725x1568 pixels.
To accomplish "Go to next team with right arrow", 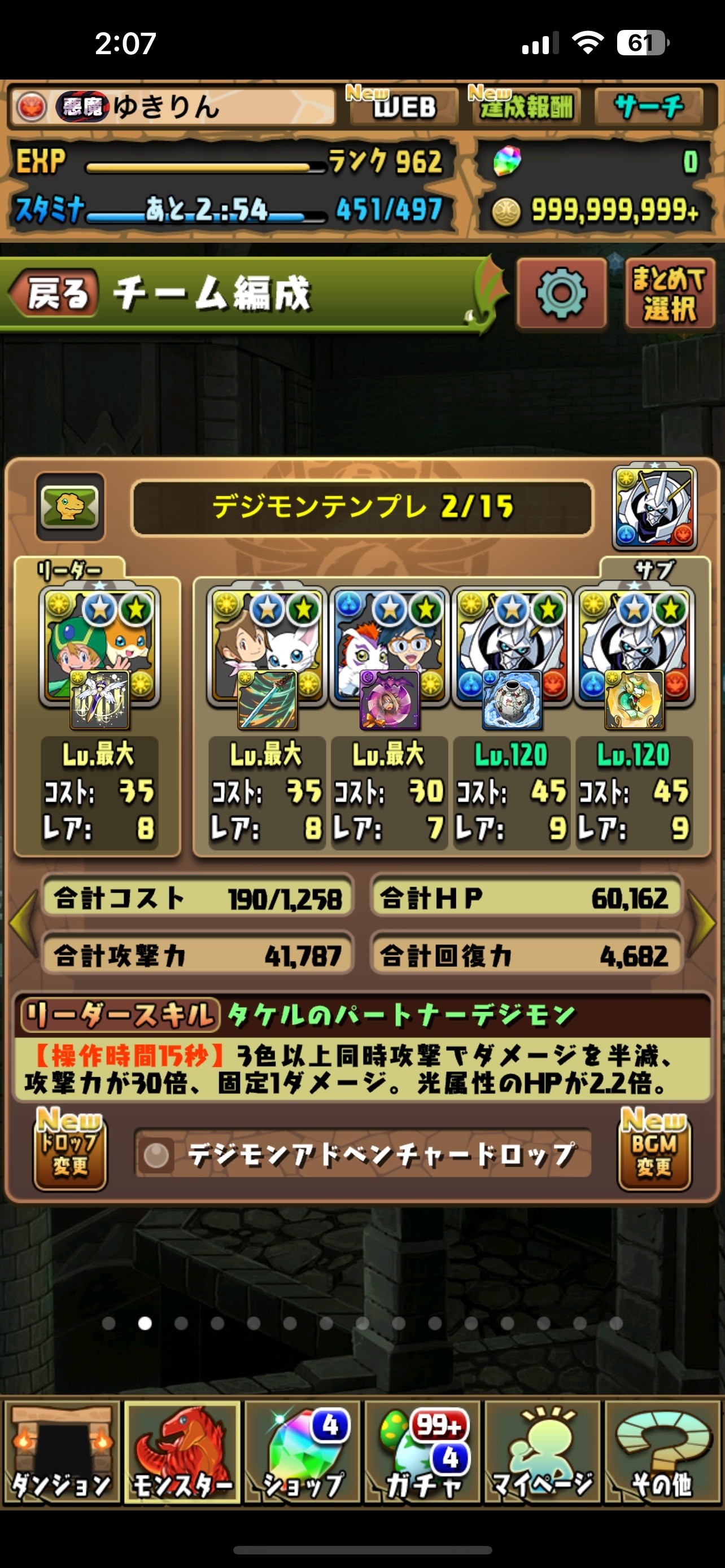I will (x=703, y=924).
